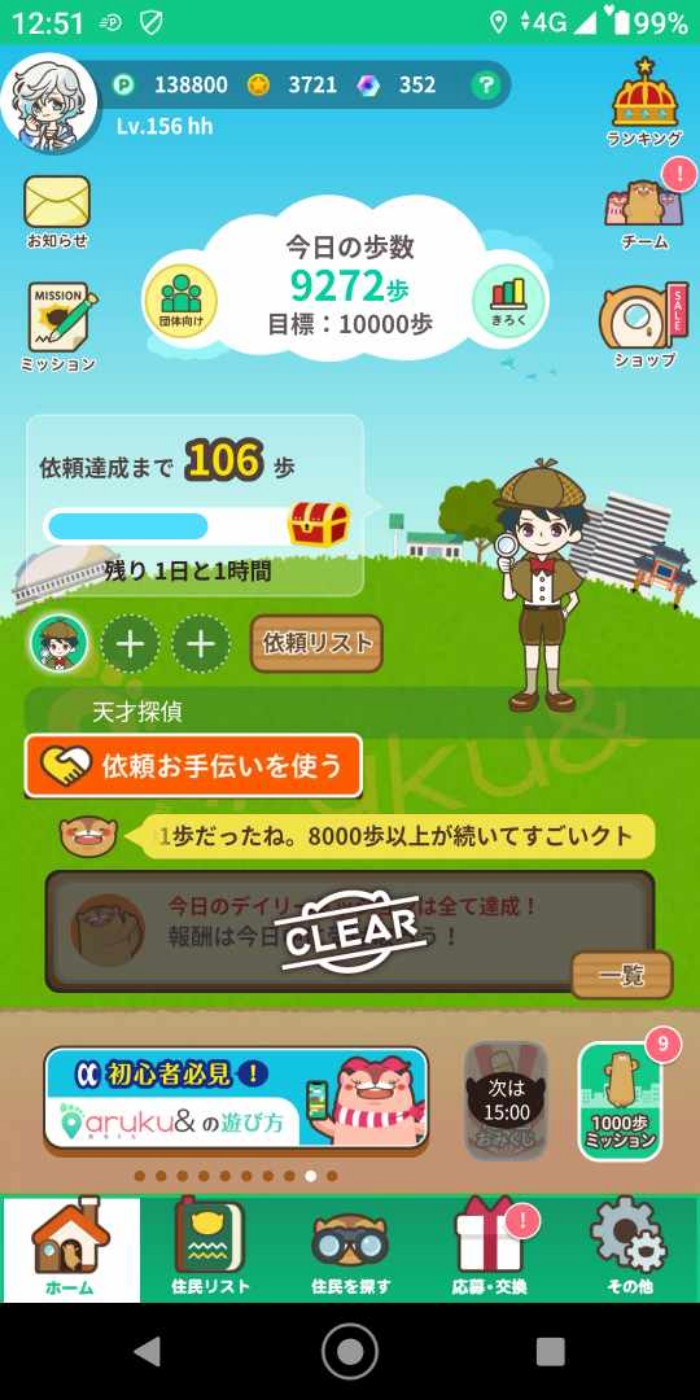Switch to the 応募・交換 tab
Screen dimensions: 700x1400
(488, 1250)
